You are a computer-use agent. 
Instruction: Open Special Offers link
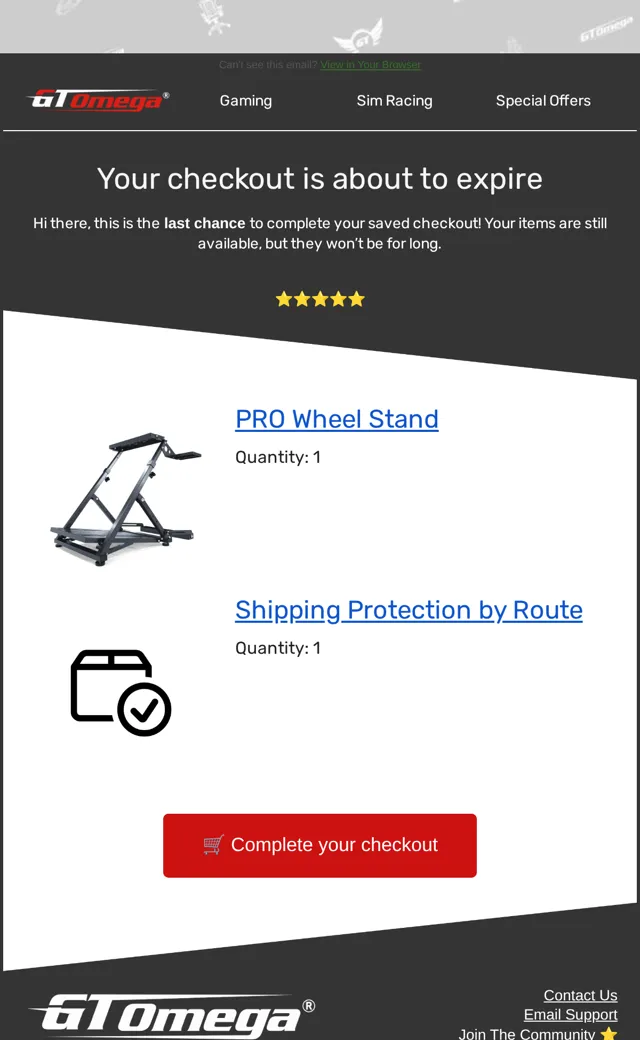pos(543,101)
